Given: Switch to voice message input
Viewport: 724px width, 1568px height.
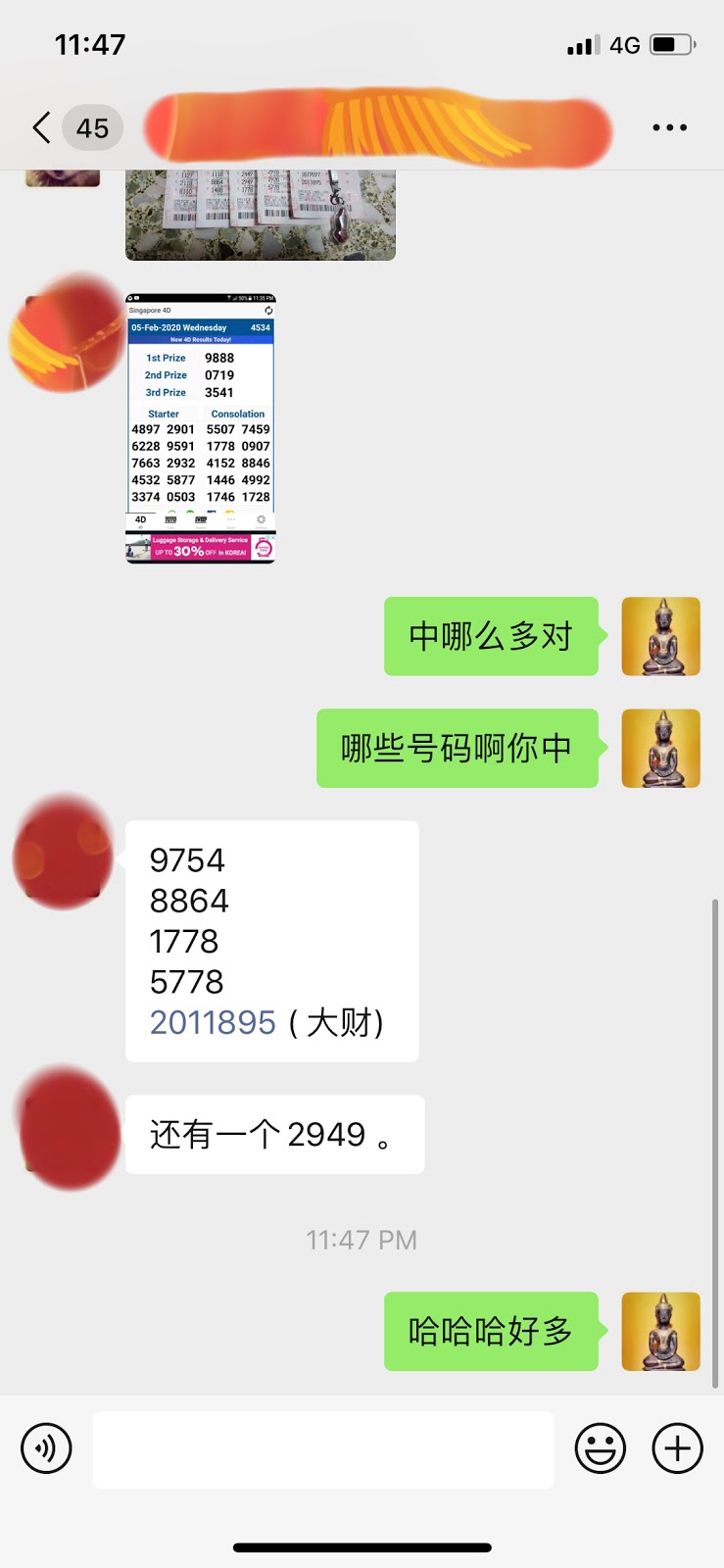Looking at the screenshot, I should pos(46,1448).
